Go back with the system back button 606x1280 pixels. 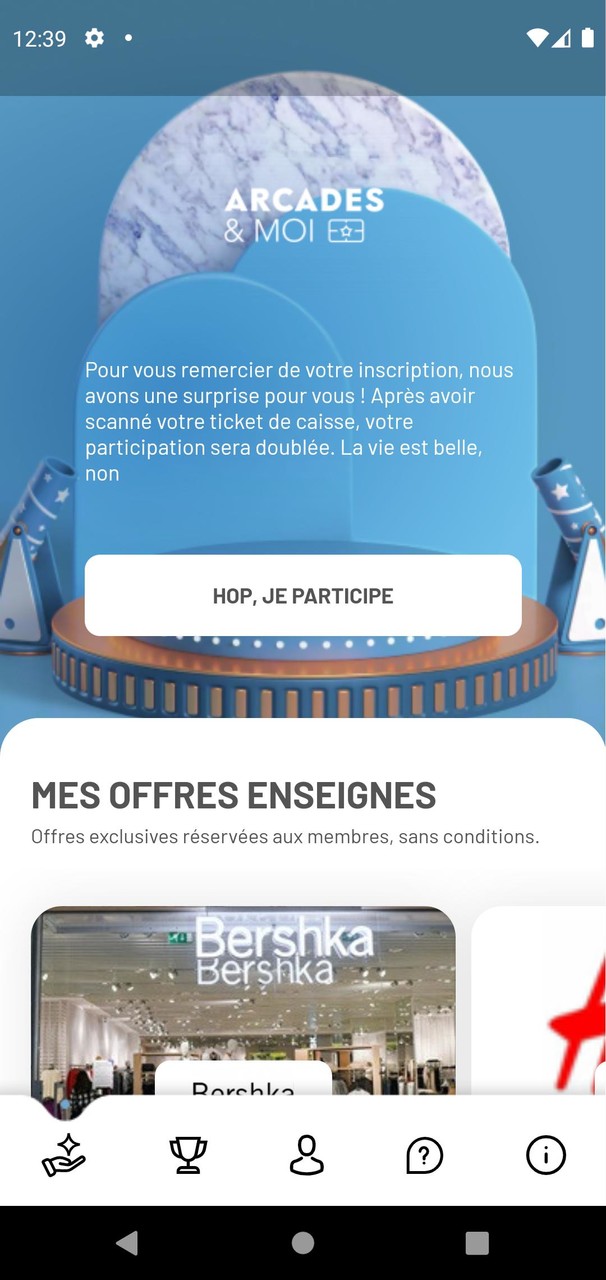click(x=127, y=1243)
